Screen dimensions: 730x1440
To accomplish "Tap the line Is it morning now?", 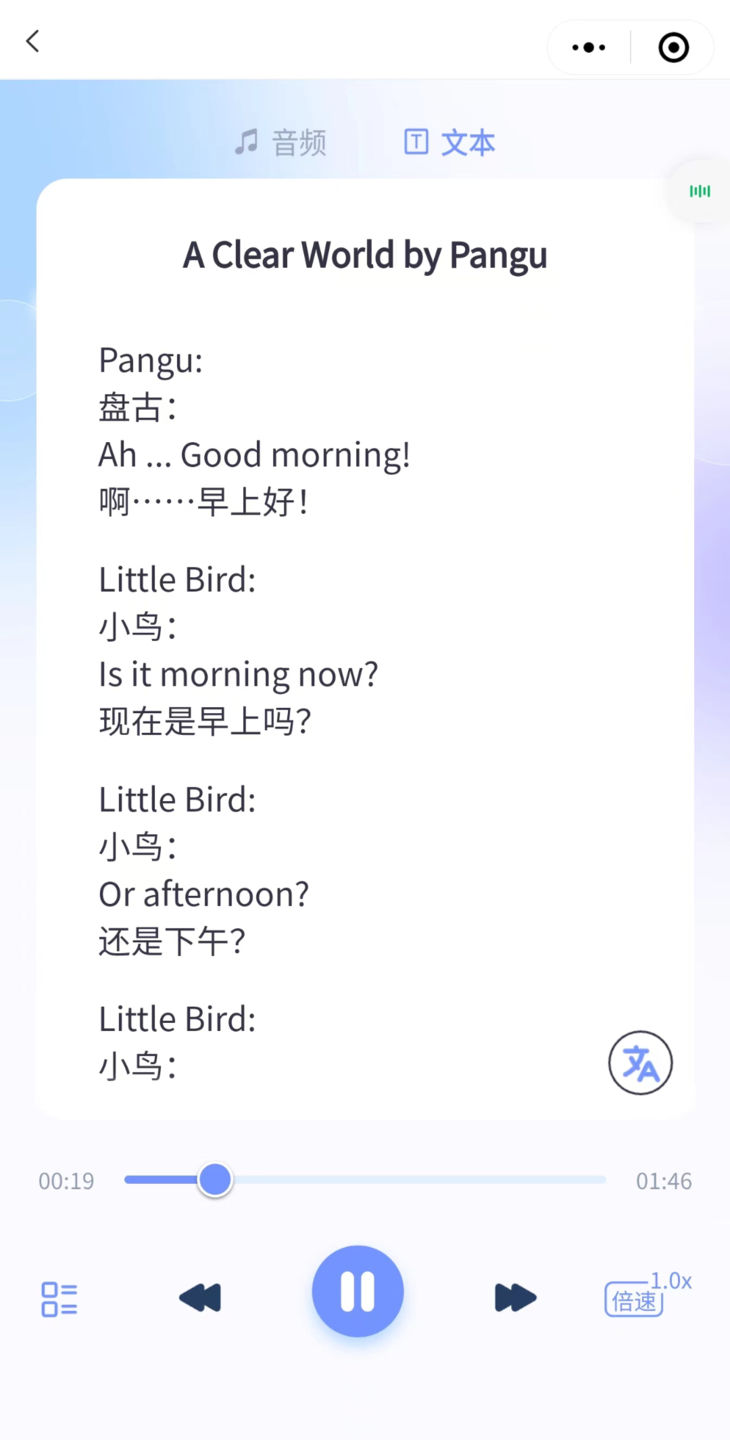I will 238,673.
